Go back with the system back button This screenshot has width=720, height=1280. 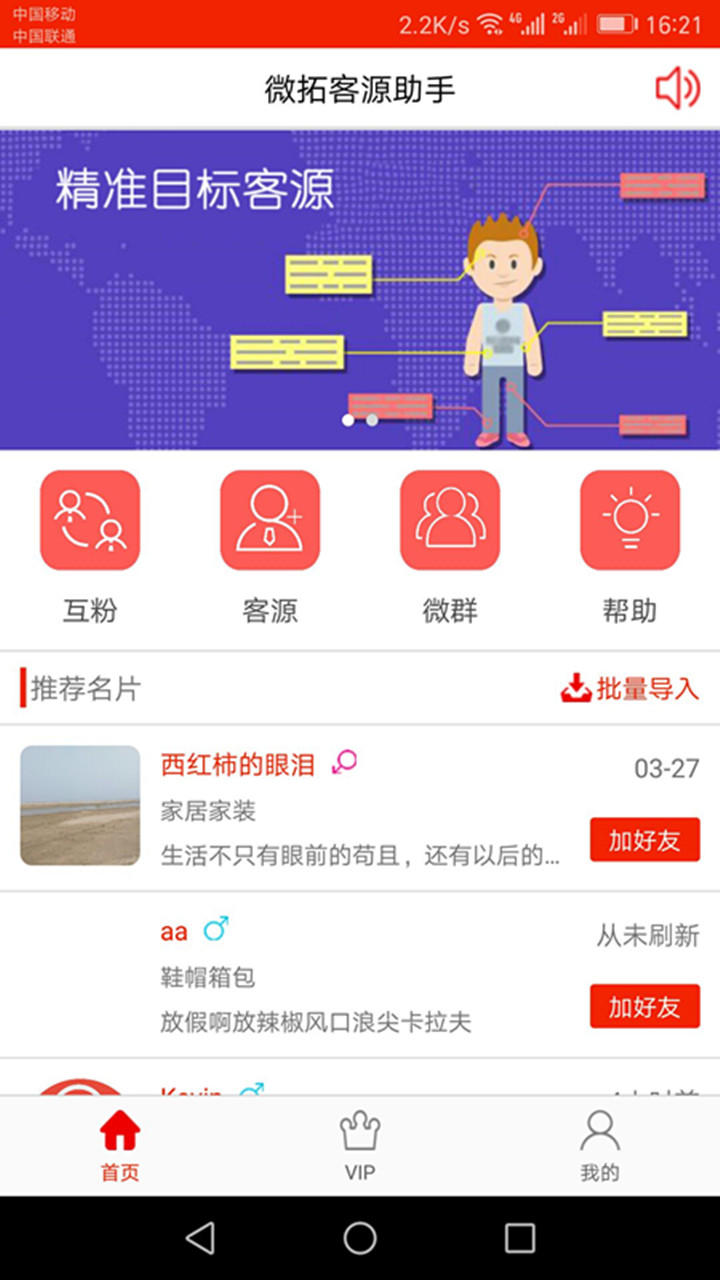point(200,1238)
